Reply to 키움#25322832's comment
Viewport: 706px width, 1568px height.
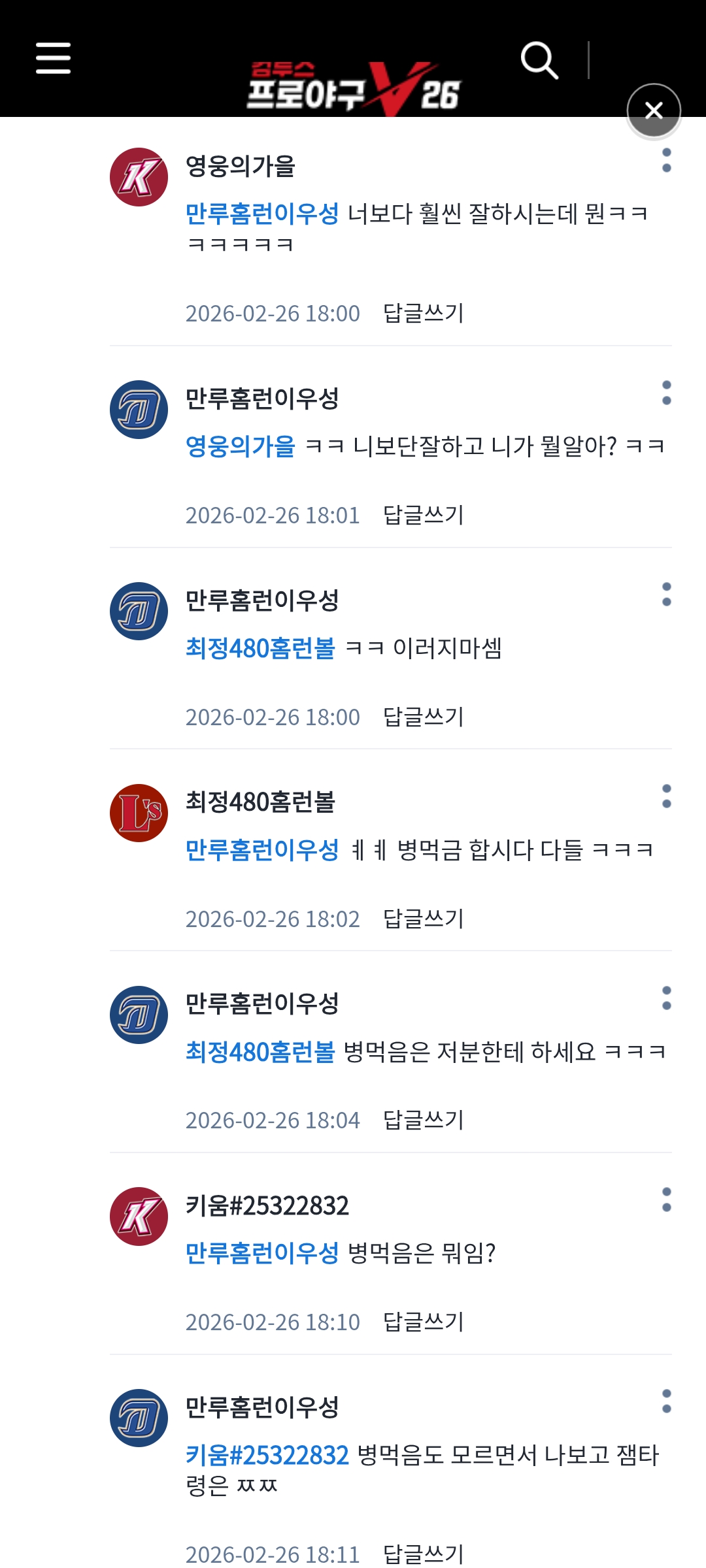423,1322
